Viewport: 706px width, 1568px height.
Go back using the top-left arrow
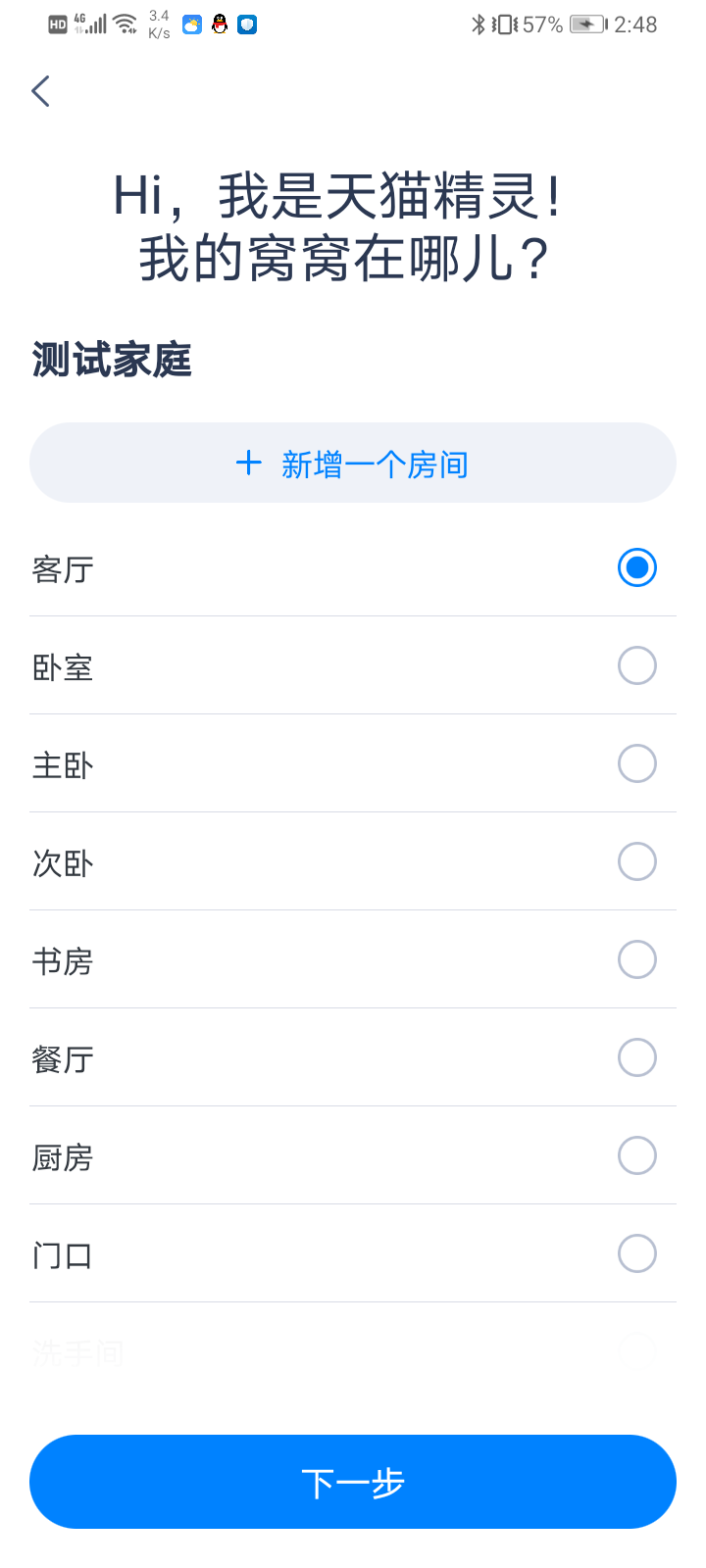pos(40,91)
